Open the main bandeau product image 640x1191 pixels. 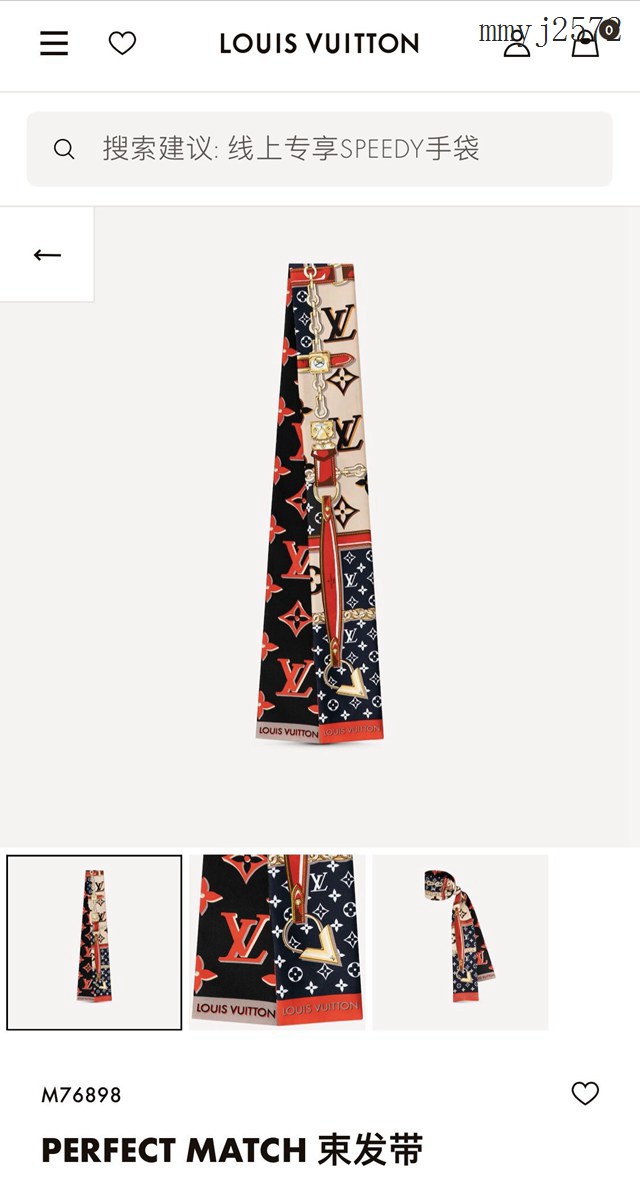pos(320,500)
